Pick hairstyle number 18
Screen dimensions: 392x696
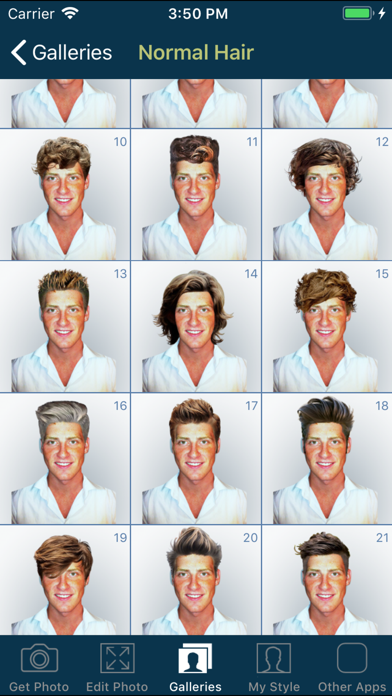(x=327, y=459)
